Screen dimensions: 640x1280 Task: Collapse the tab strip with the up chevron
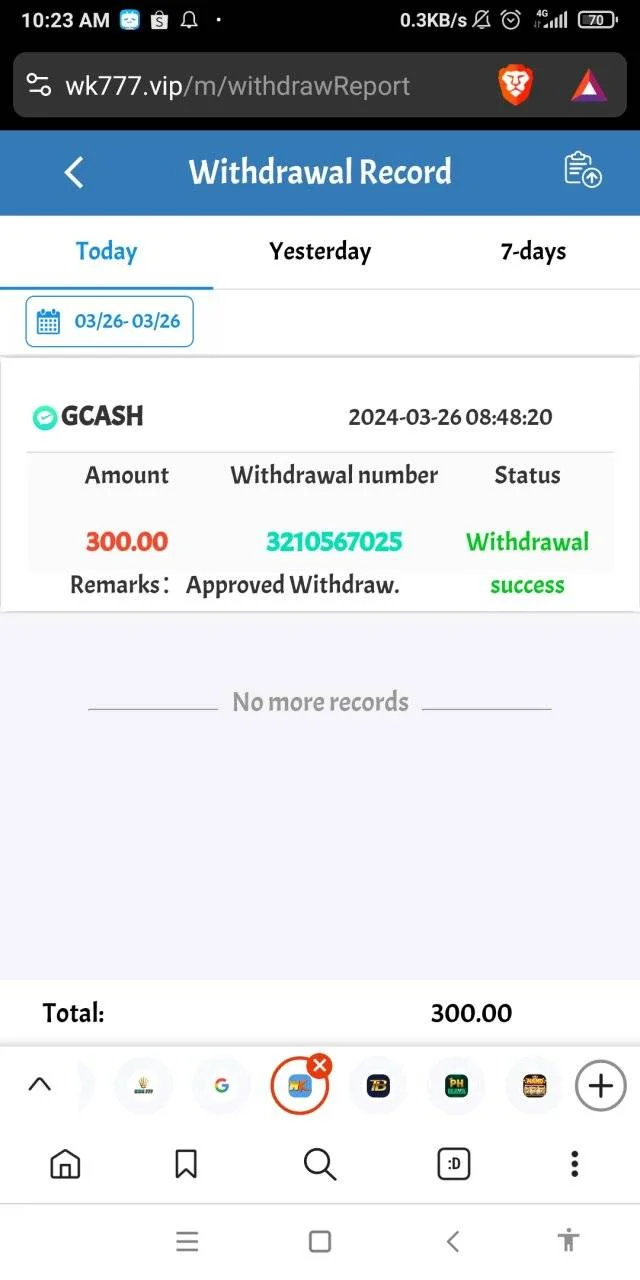(39, 1085)
